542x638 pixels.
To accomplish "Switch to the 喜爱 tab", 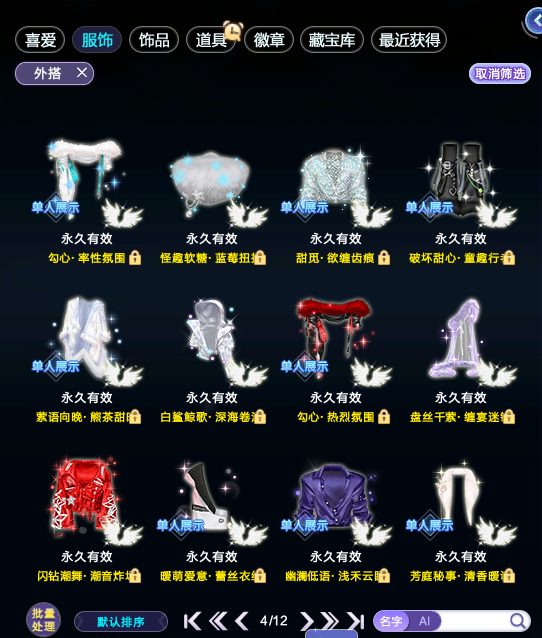I will [x=40, y=40].
